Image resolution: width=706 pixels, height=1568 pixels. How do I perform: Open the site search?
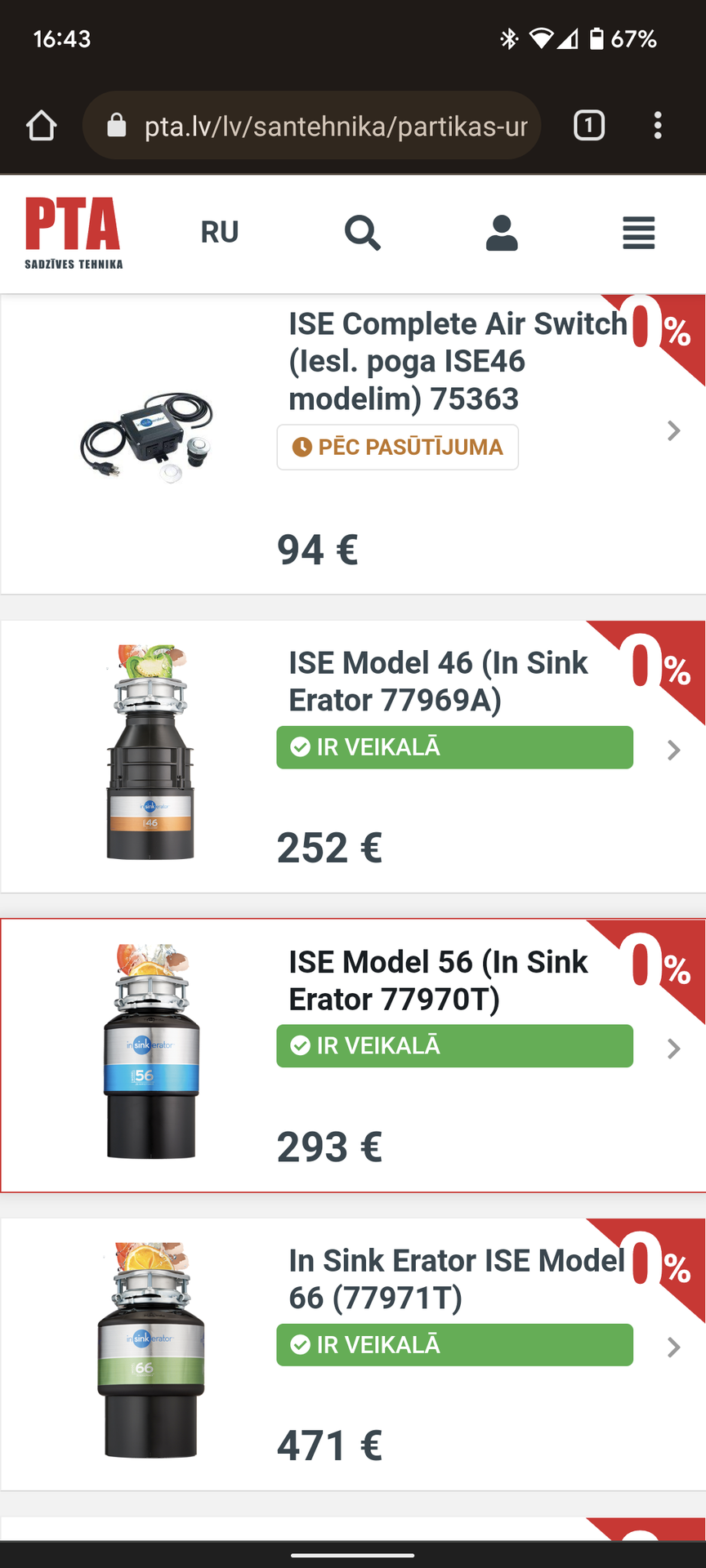click(x=362, y=233)
